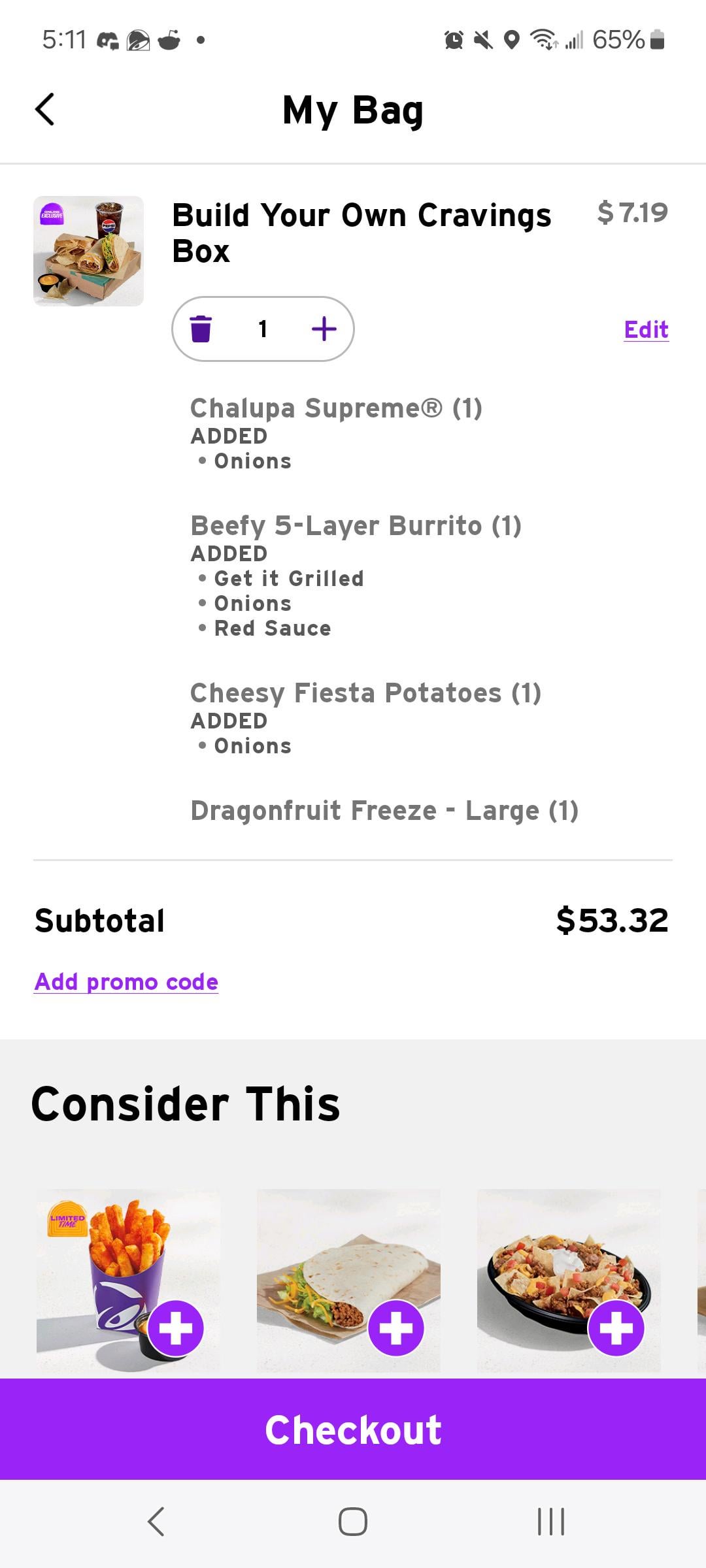
Task: Add the nachos bowl to the bag
Action: click(x=616, y=1328)
